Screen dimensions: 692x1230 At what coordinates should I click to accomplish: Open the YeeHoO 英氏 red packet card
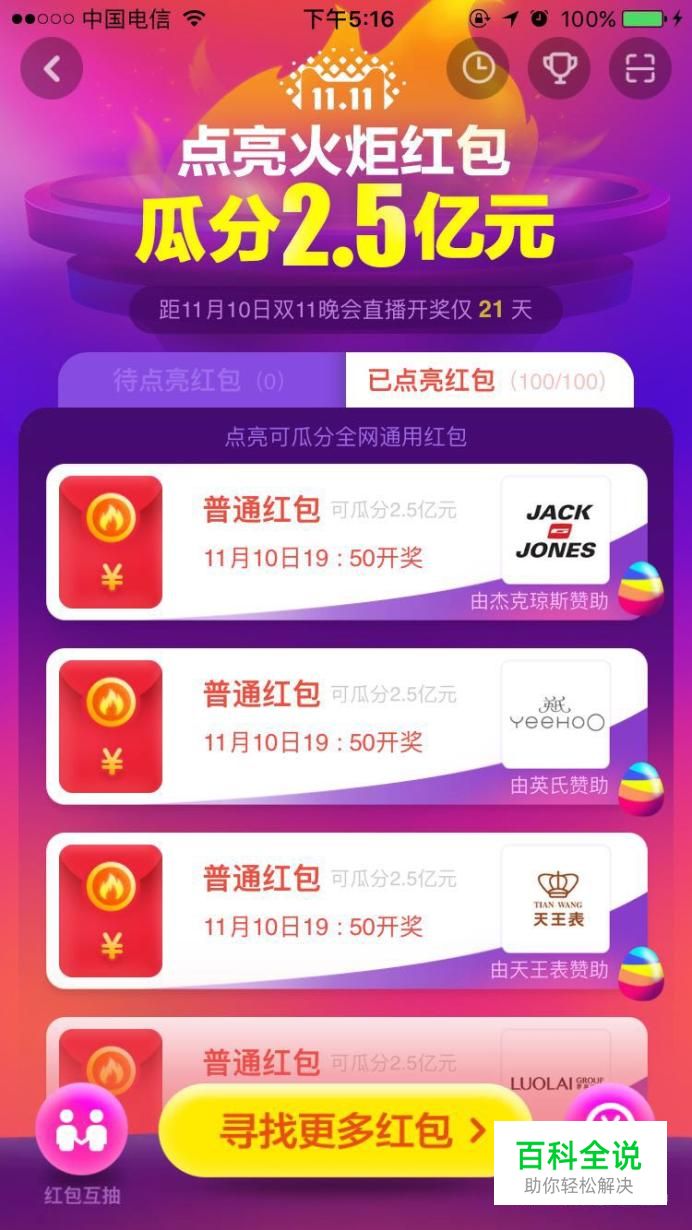[x=330, y=726]
